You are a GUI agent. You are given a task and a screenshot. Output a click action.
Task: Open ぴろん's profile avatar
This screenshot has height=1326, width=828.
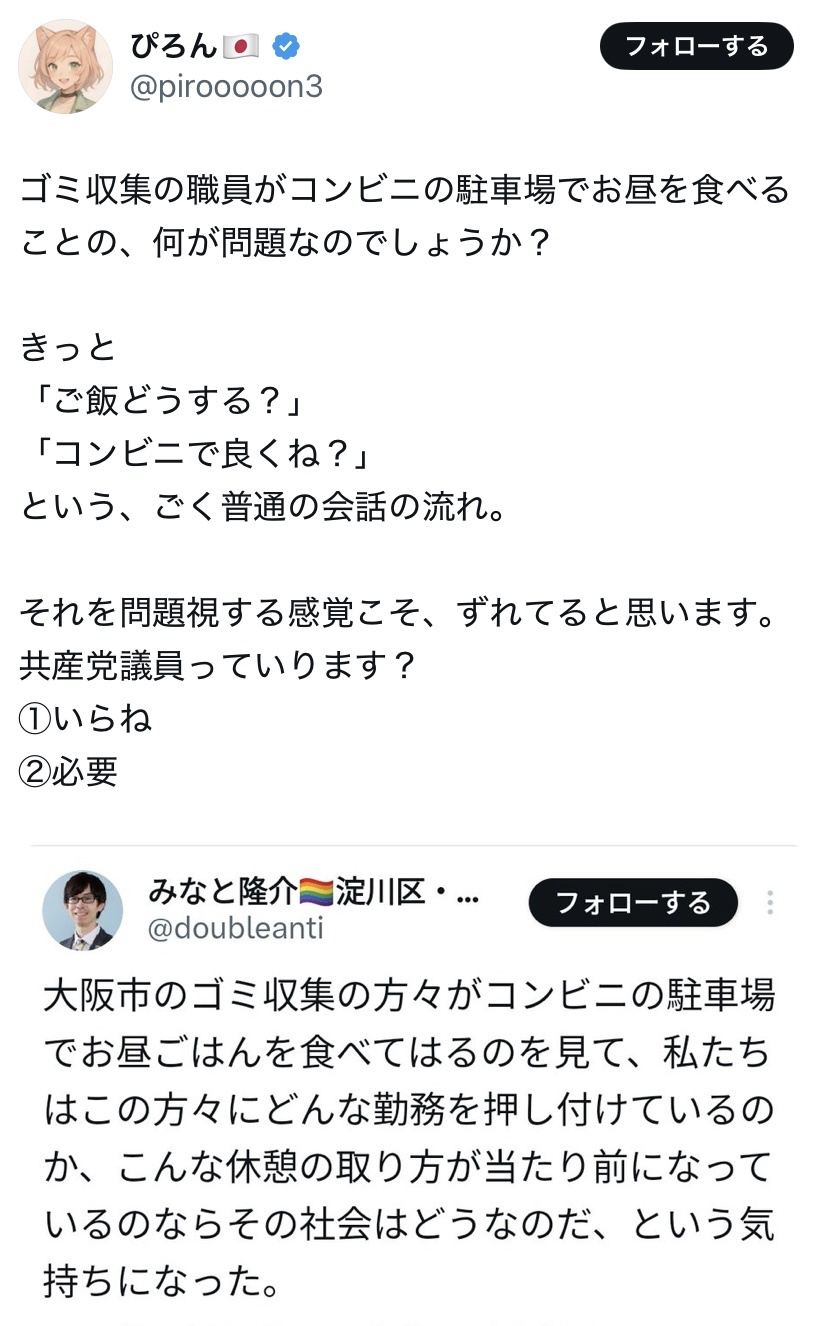(65, 66)
